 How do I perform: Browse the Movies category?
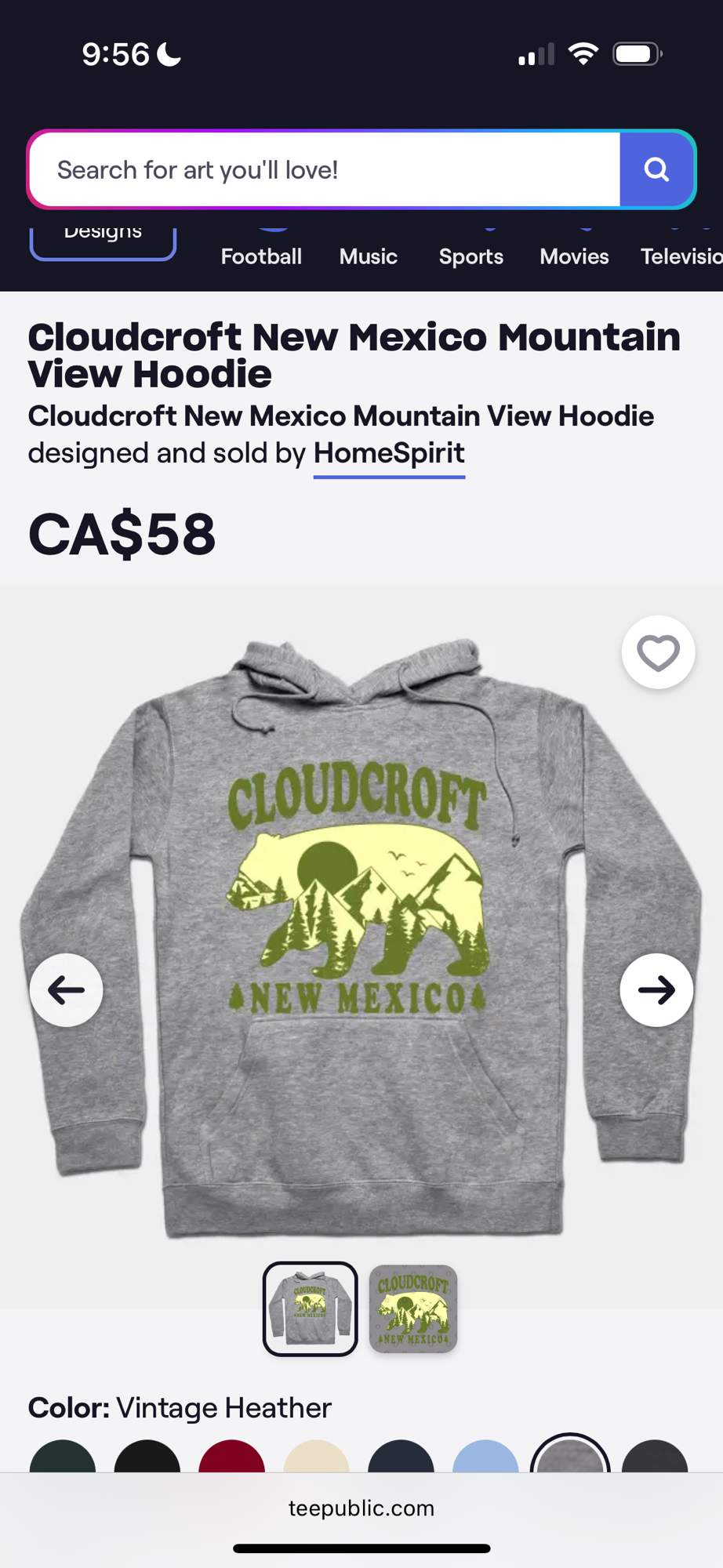coord(574,256)
